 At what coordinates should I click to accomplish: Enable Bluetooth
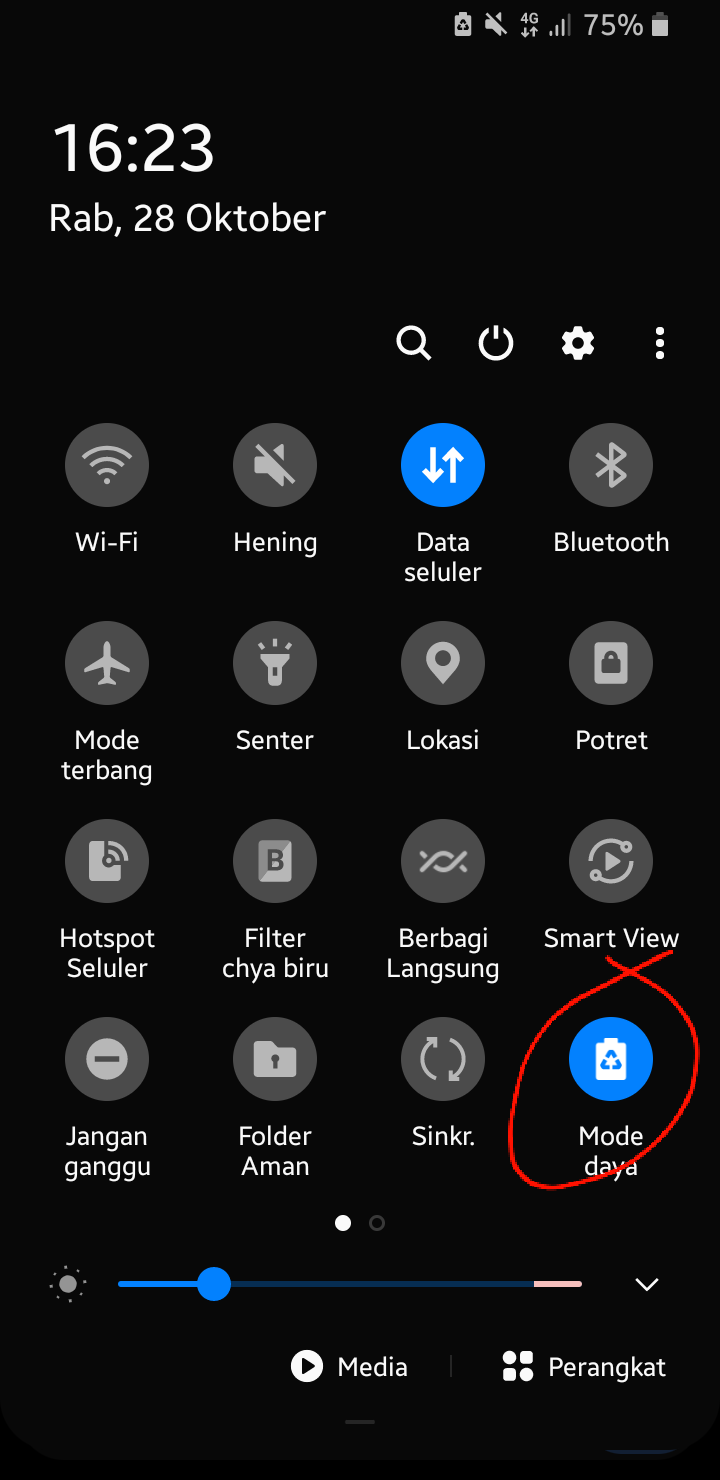pos(611,465)
